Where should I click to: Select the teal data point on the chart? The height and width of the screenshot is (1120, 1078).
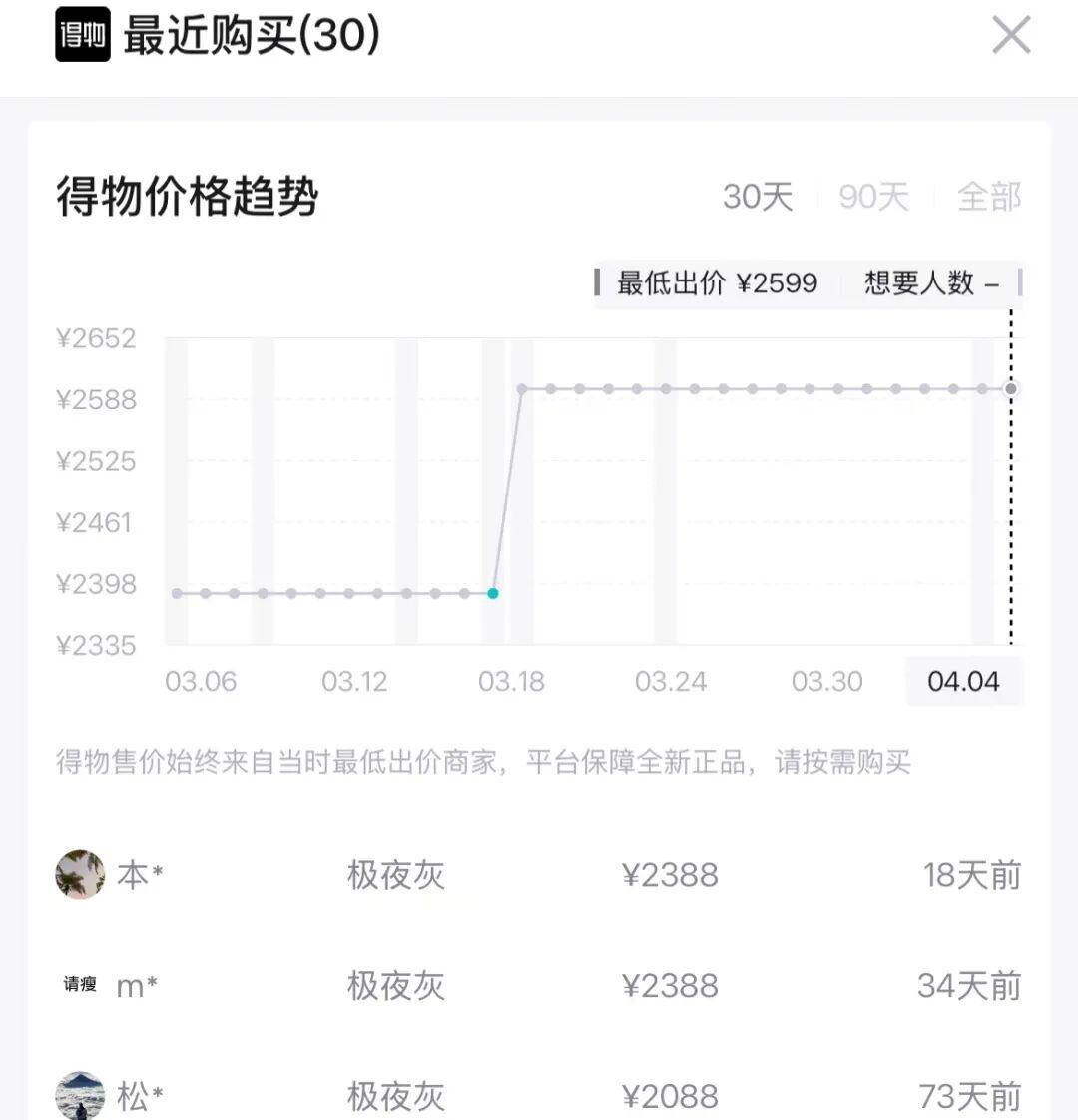coord(493,593)
